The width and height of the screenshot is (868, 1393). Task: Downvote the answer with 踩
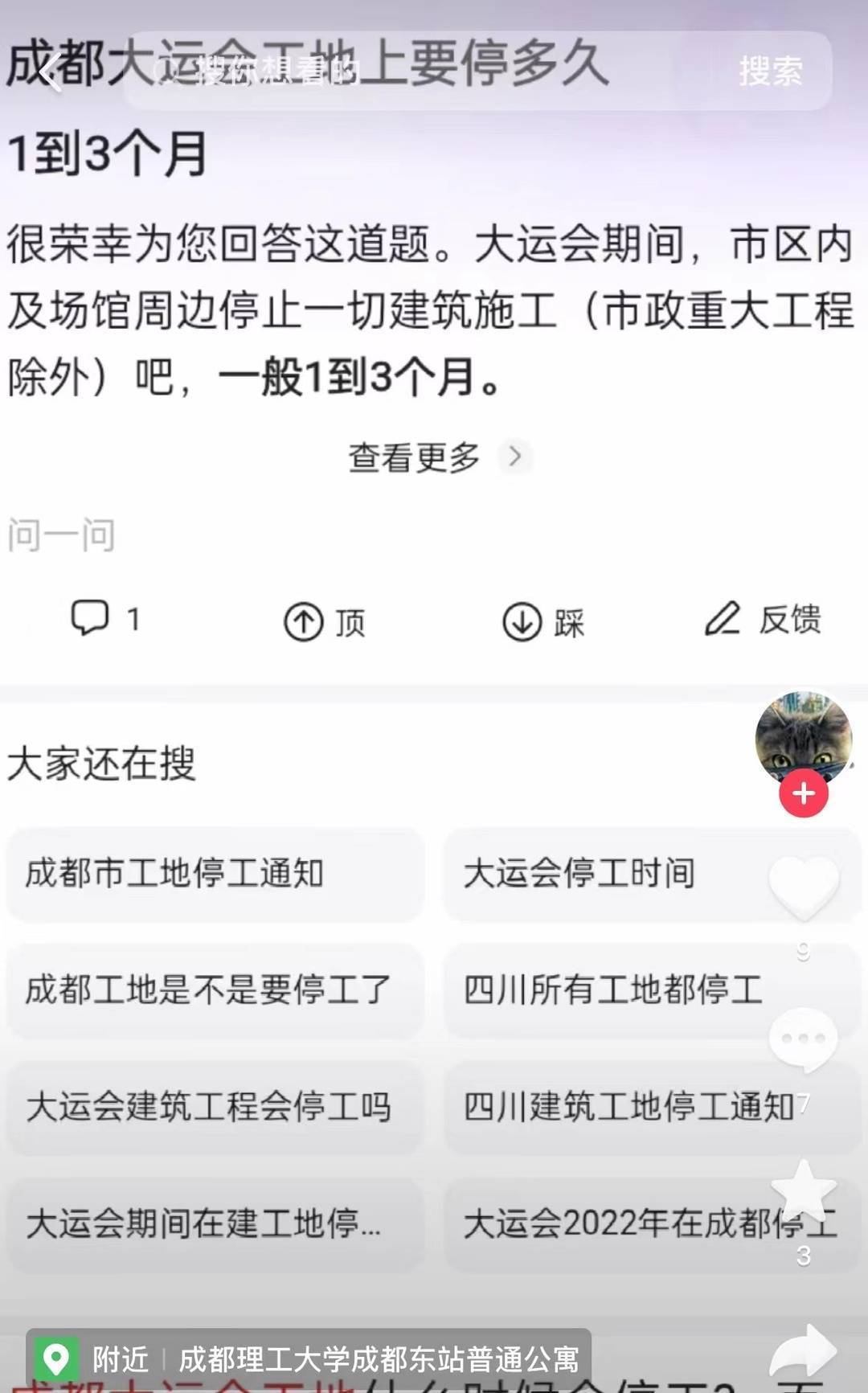(543, 621)
